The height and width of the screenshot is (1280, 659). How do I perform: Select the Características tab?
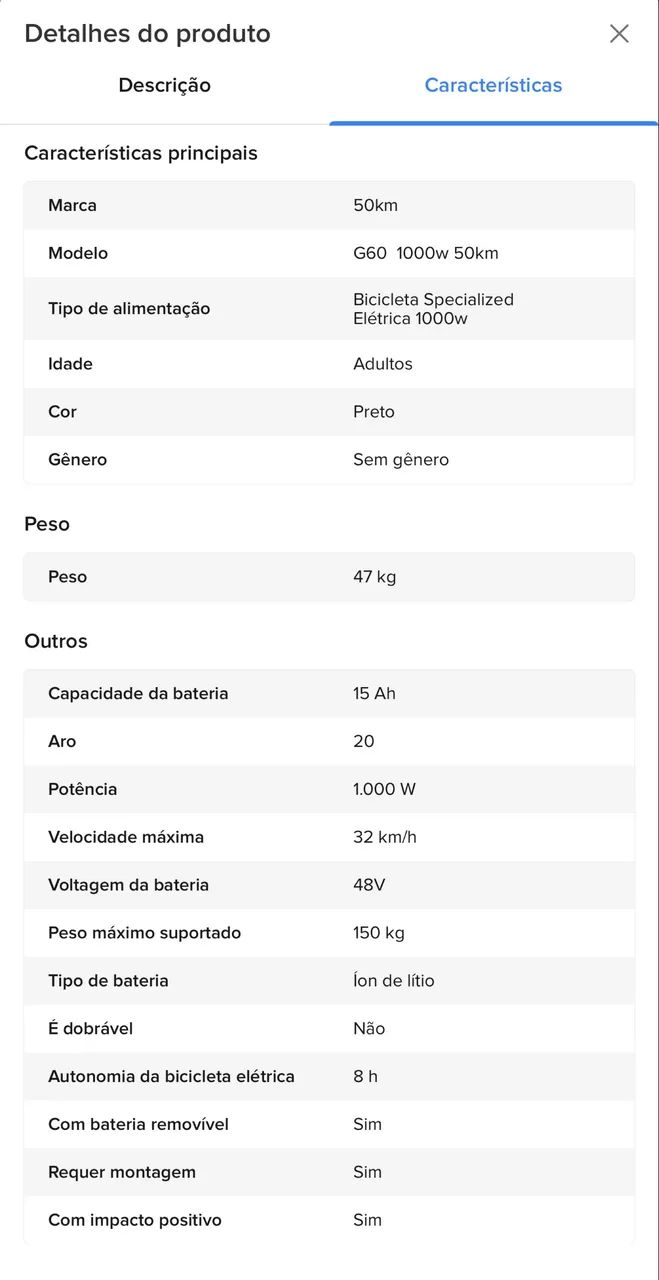coord(493,86)
